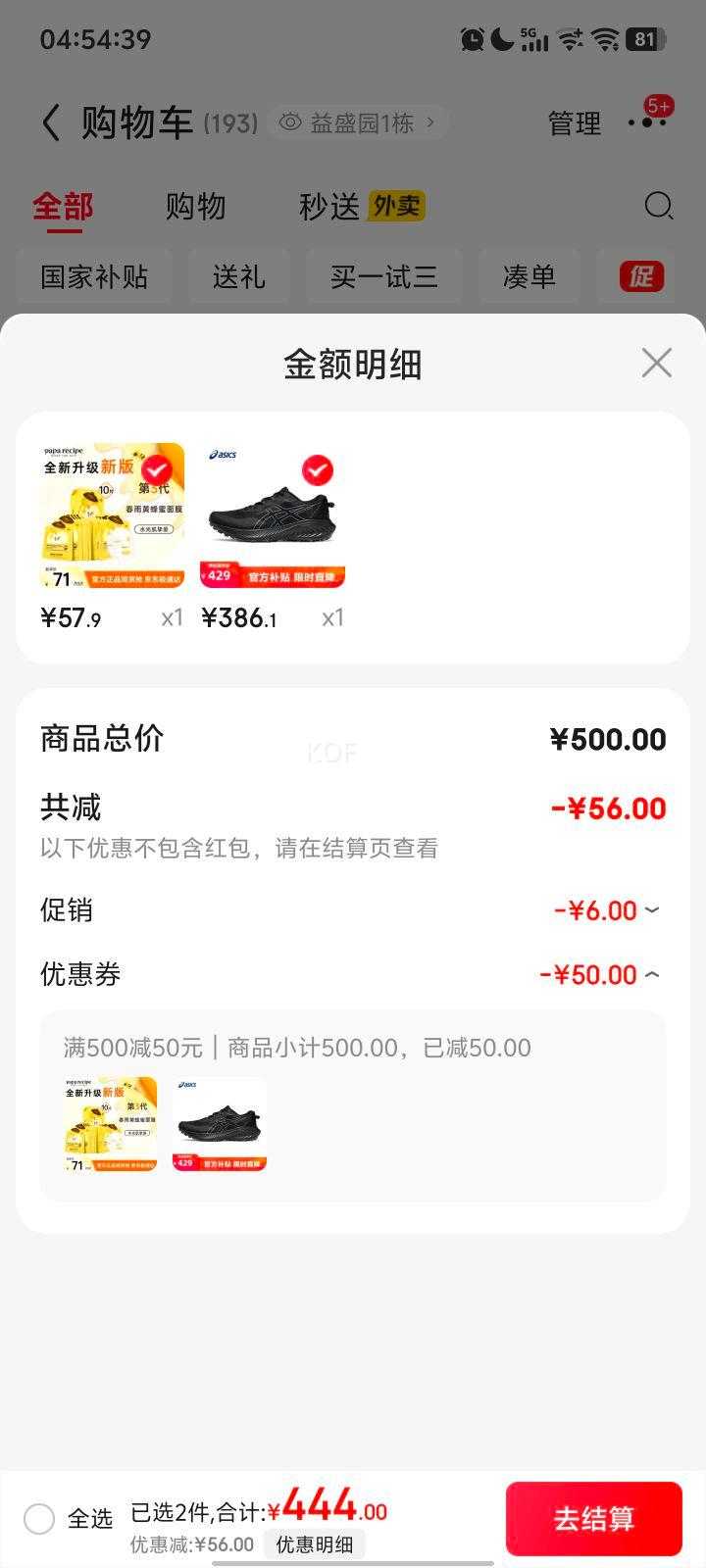The image size is (706, 1568).
Task: Select the 国家补贴 filter chip
Action: pyautogui.click(x=94, y=276)
